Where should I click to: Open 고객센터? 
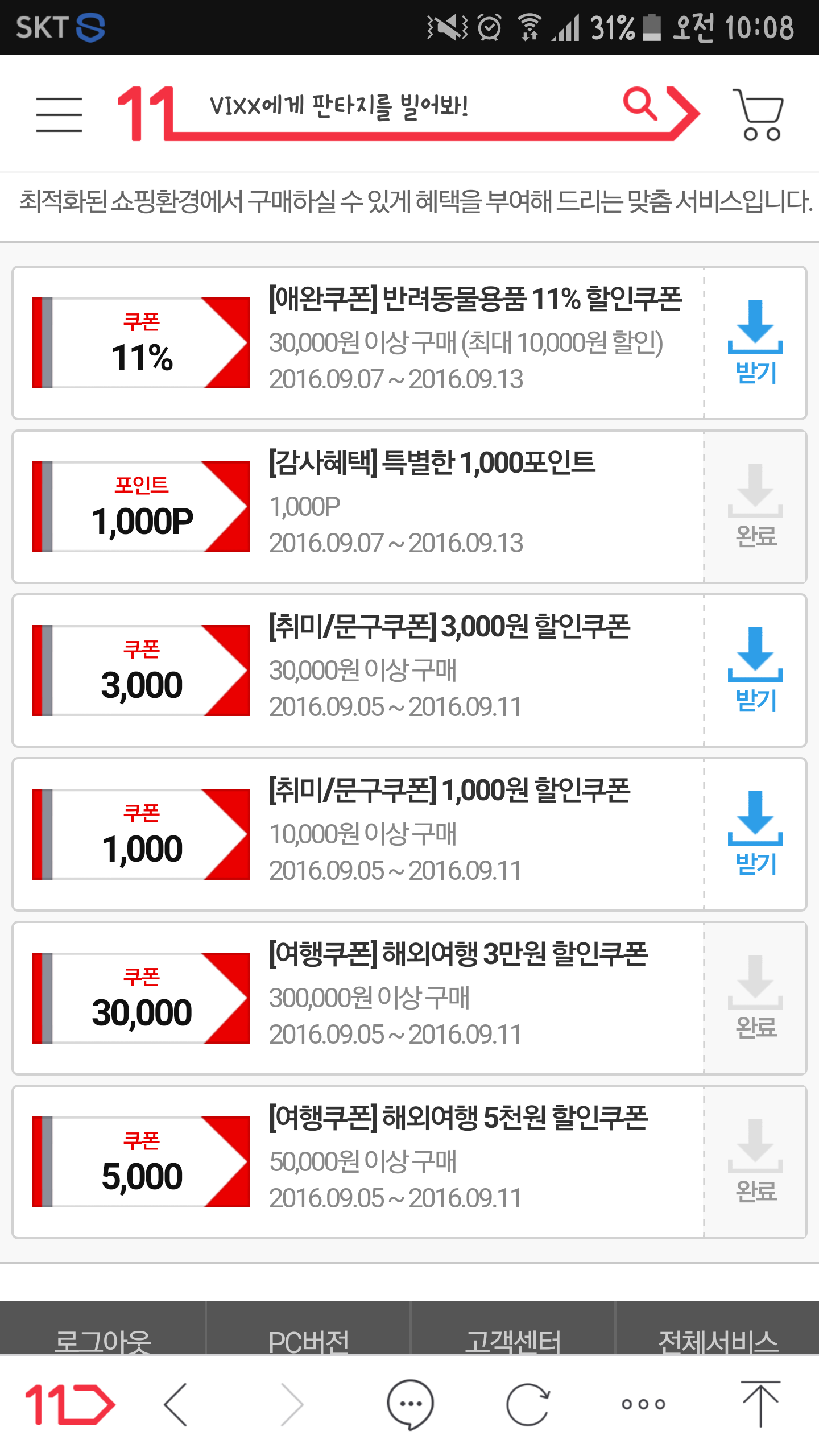tap(513, 1340)
